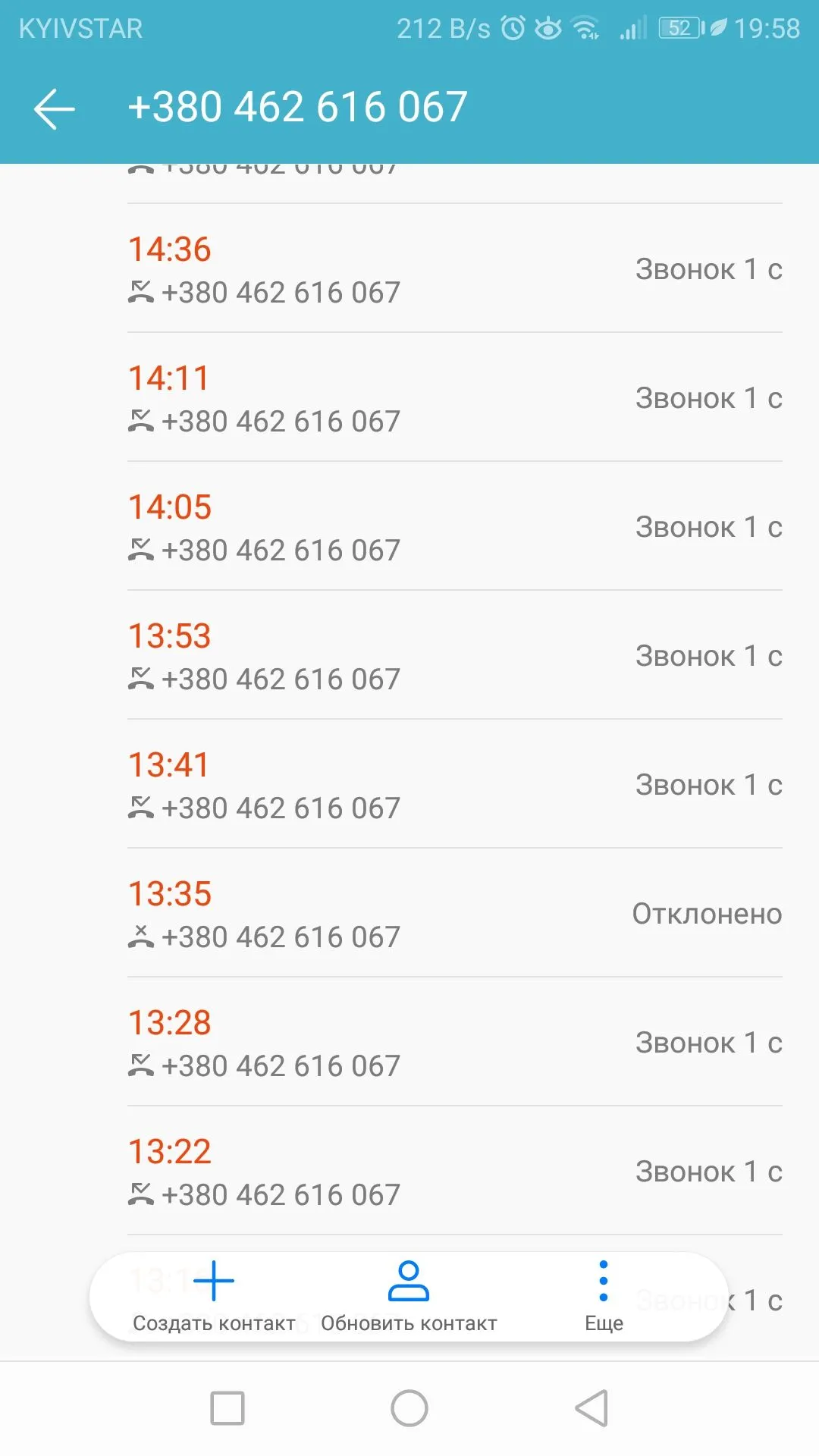Image resolution: width=819 pixels, height=1456 pixels.
Task: Open recent apps via square button
Action: click(227, 1408)
